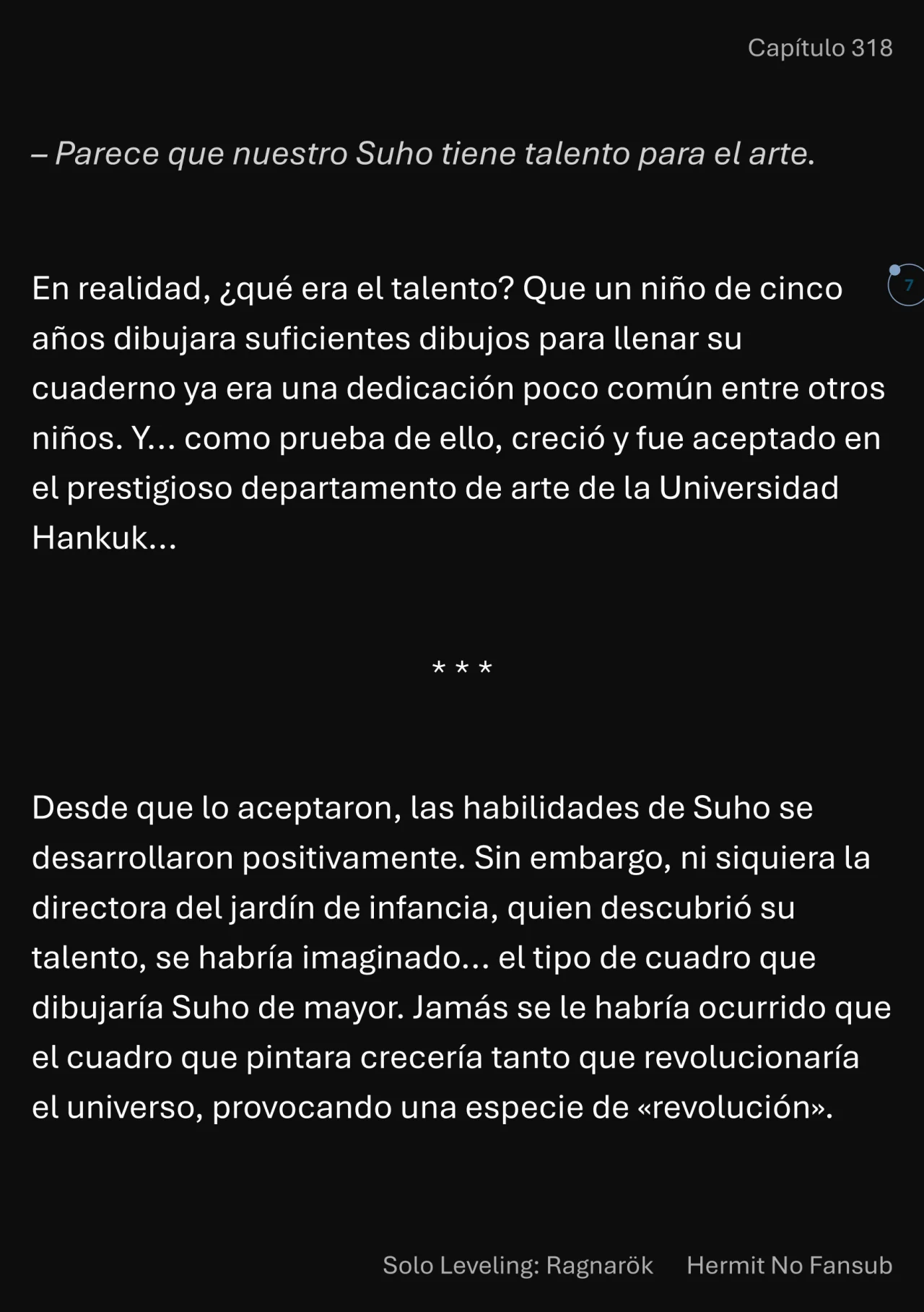
Task: Open the 7 comments bubble beside the paragraph
Action: [907, 285]
